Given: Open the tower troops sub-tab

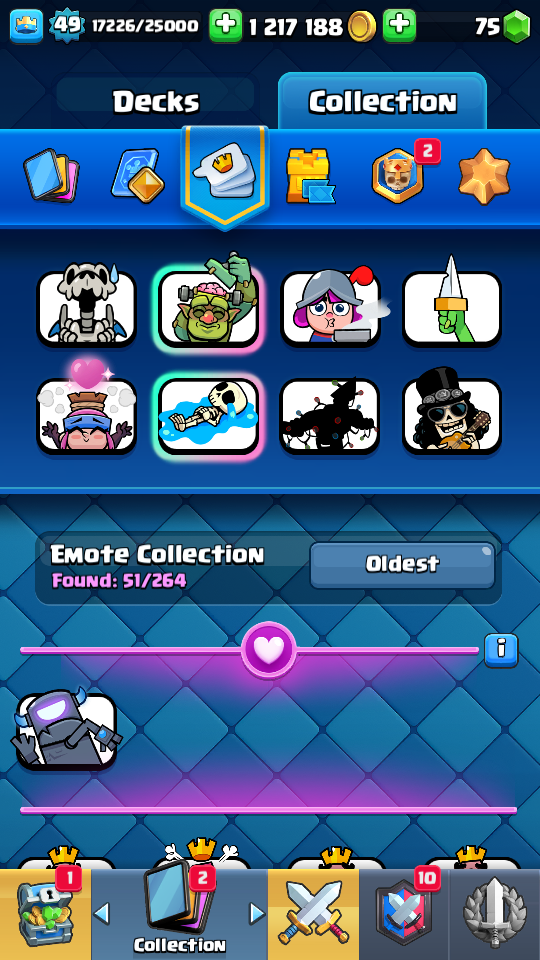Looking at the screenshot, I should pyautogui.click(x=310, y=176).
